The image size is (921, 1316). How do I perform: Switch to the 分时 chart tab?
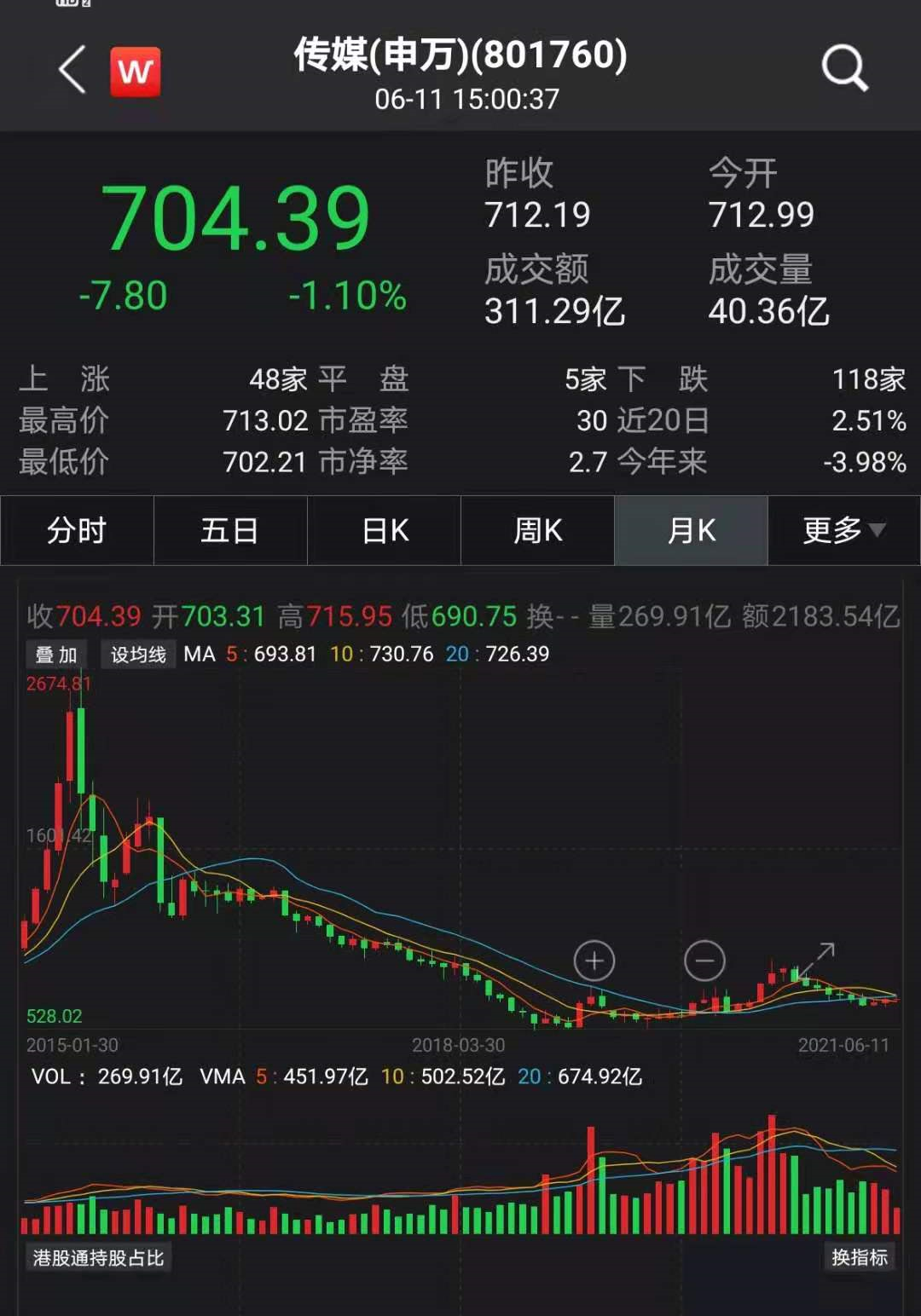click(x=77, y=531)
